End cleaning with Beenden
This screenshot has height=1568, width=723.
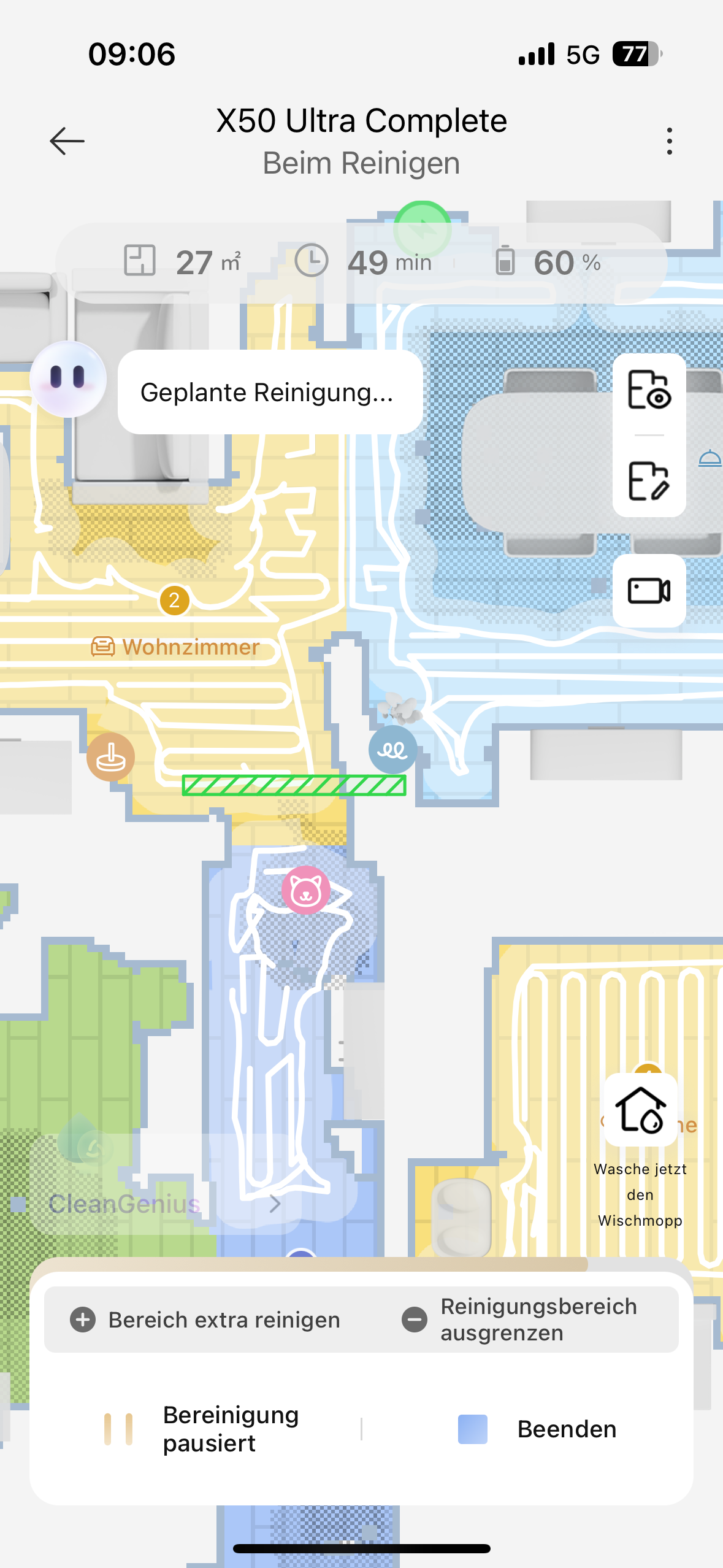pyautogui.click(x=537, y=1429)
